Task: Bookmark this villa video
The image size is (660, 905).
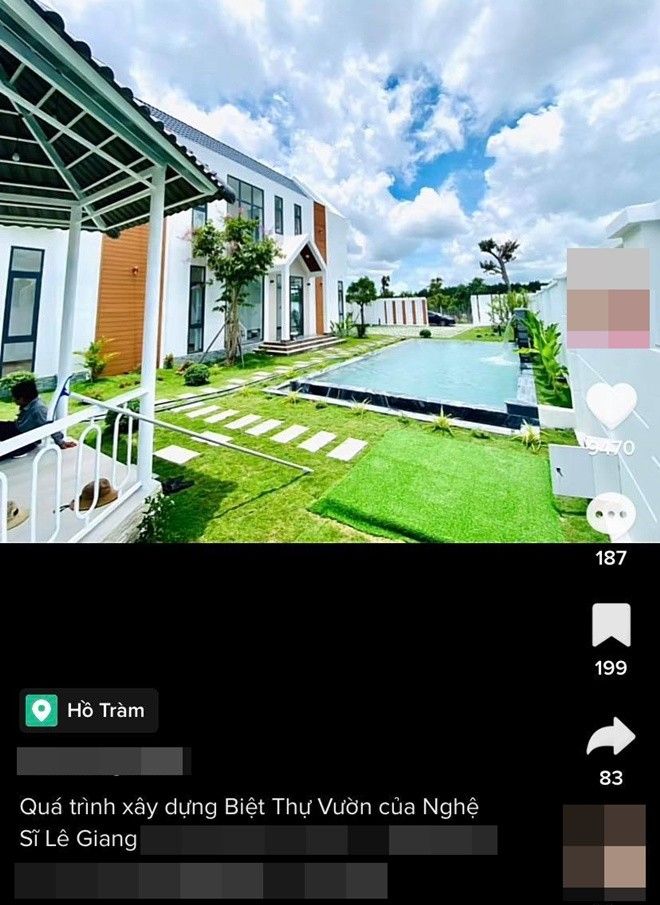Action: pos(611,626)
